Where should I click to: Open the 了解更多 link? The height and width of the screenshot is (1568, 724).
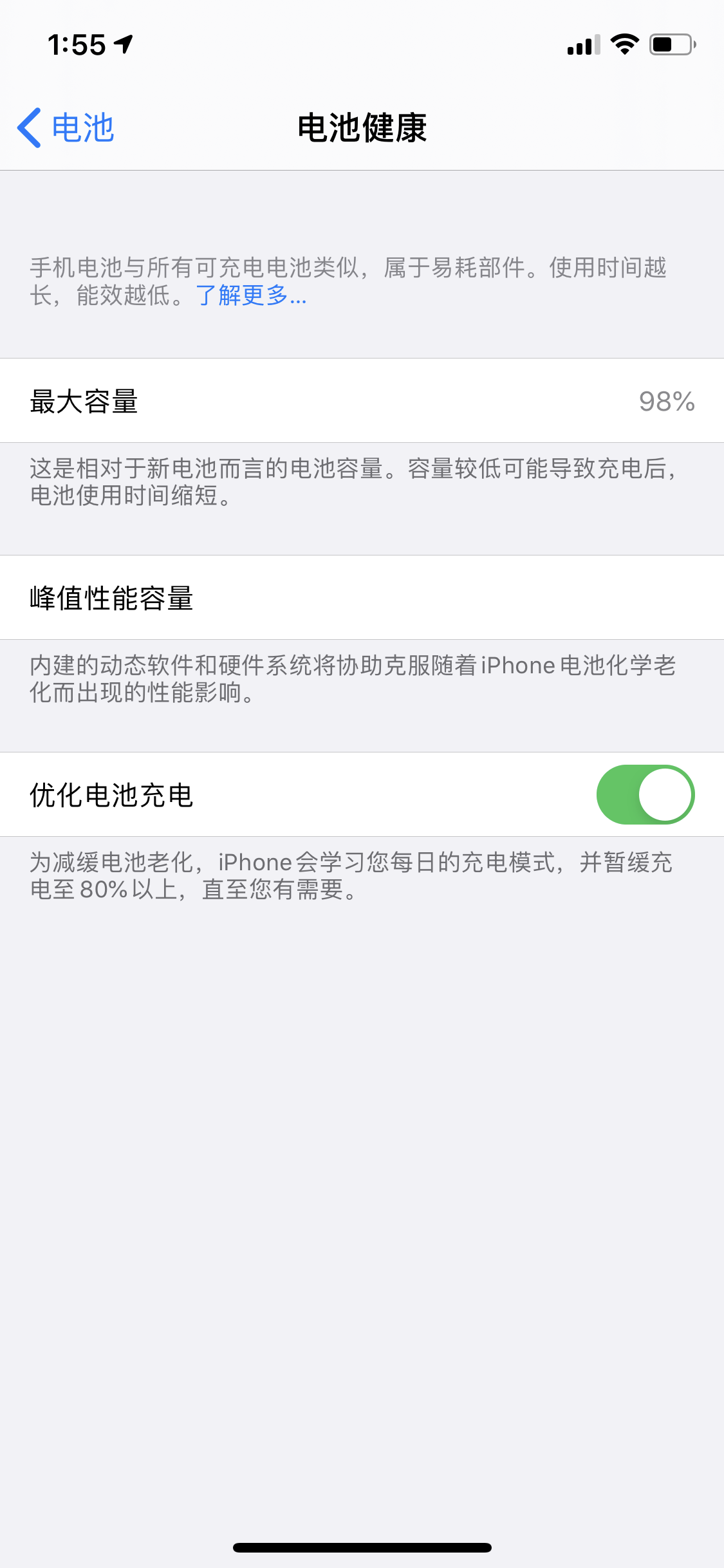click(251, 295)
